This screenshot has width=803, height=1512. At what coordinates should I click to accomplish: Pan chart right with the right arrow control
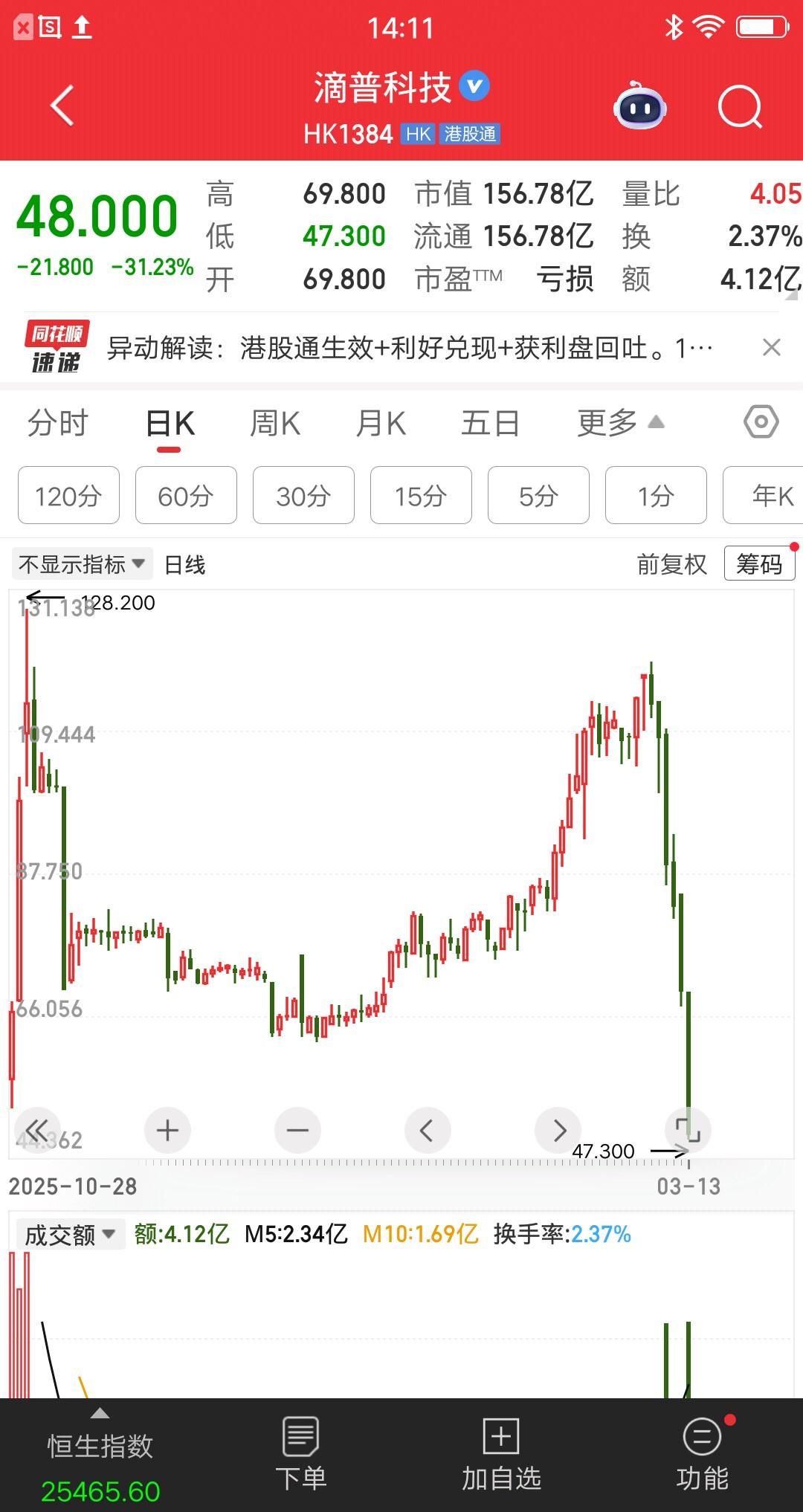pyautogui.click(x=558, y=1130)
